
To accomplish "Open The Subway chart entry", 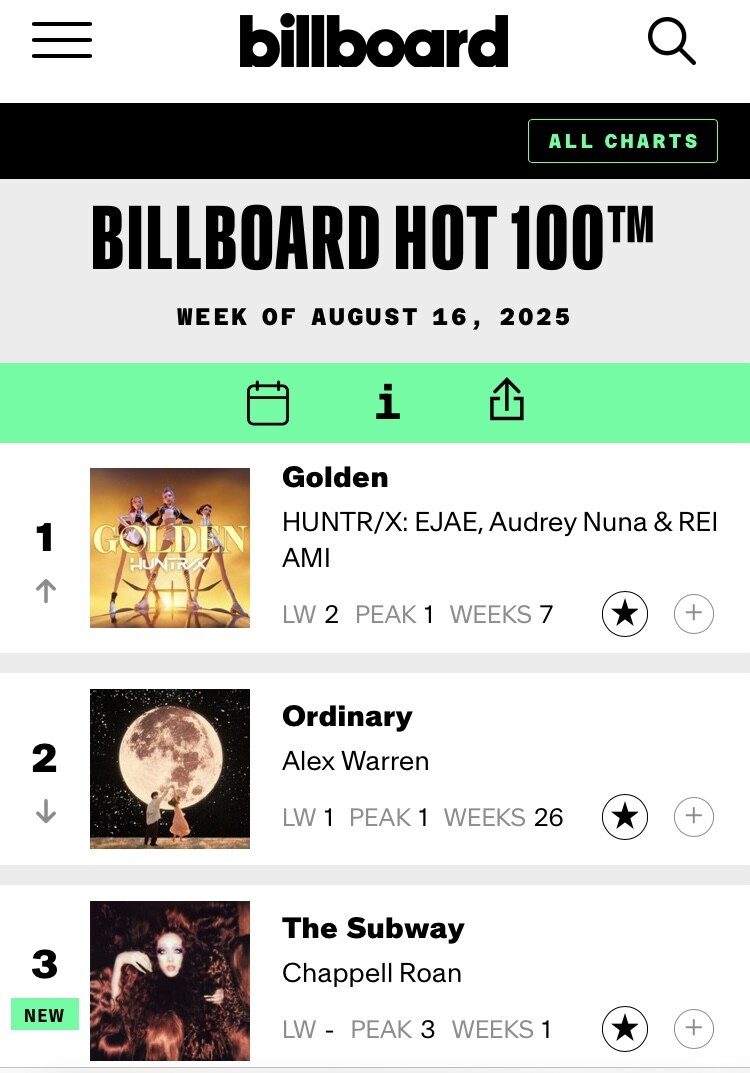I will [x=373, y=929].
